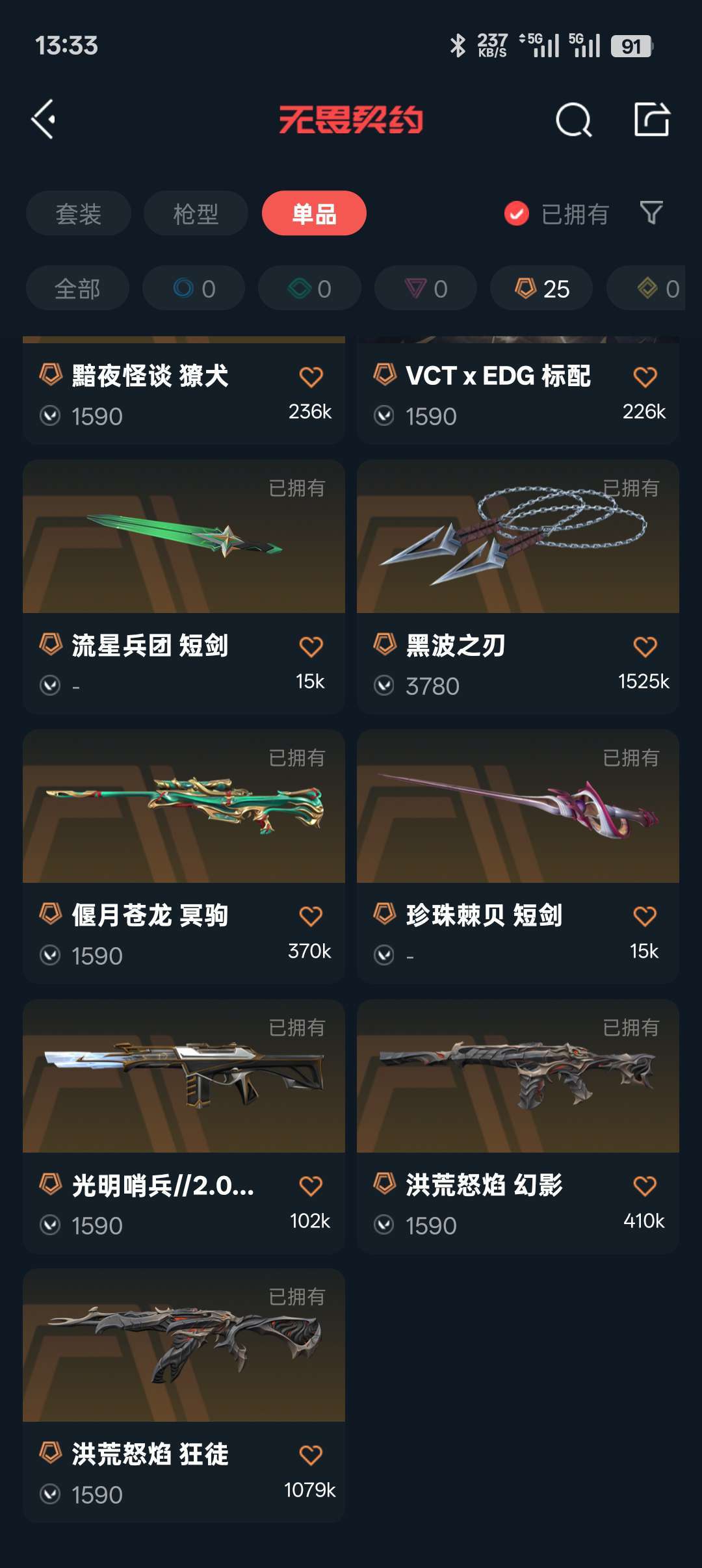Open the funnel filter icon

651,213
